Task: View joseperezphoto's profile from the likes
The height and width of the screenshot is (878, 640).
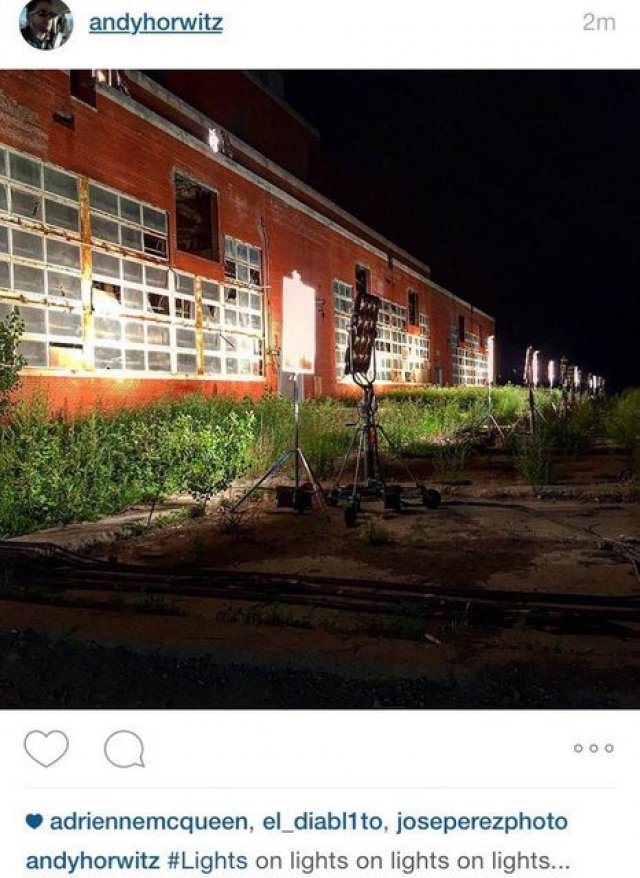Action: coord(482,822)
